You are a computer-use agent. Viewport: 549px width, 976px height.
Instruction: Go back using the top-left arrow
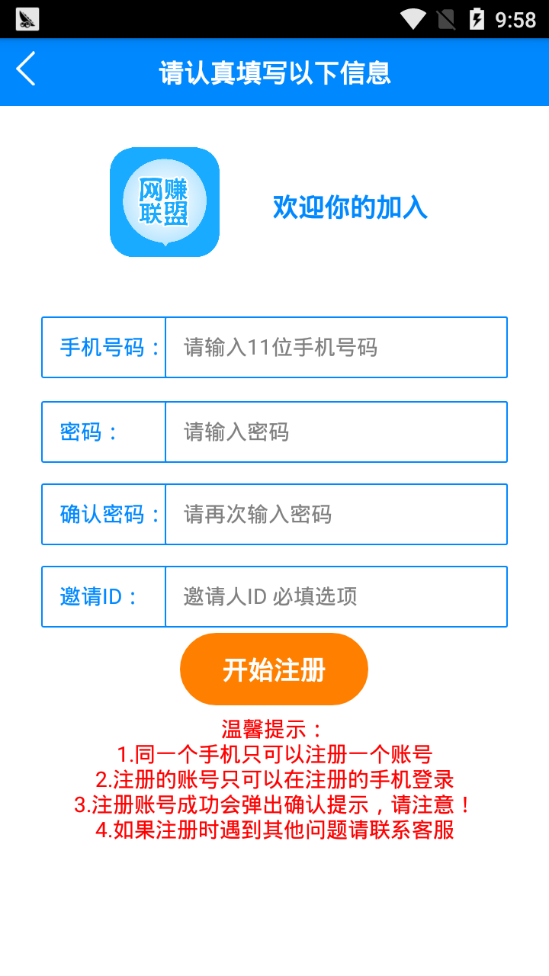[26, 68]
